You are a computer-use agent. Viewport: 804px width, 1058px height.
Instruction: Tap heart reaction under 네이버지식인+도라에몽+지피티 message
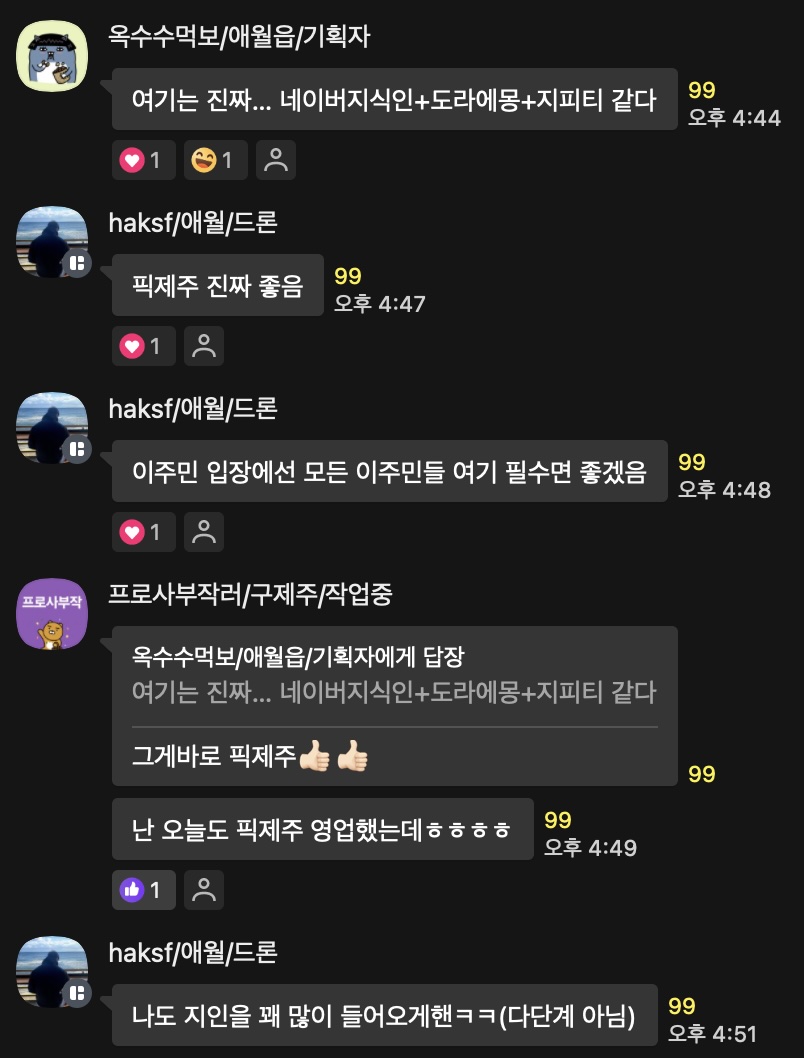(144, 160)
